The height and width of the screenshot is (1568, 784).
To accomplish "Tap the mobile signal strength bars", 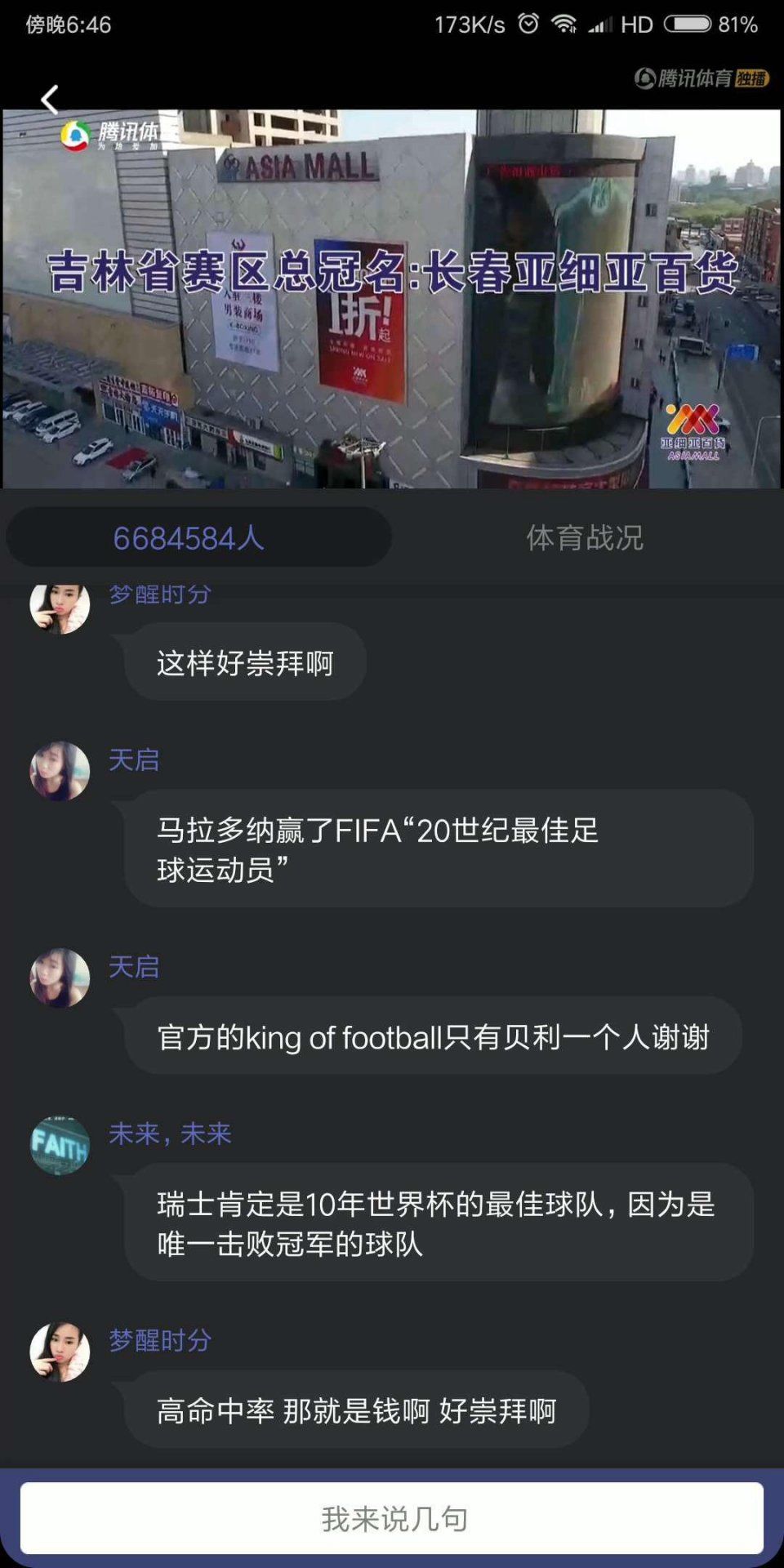I will tap(602, 24).
